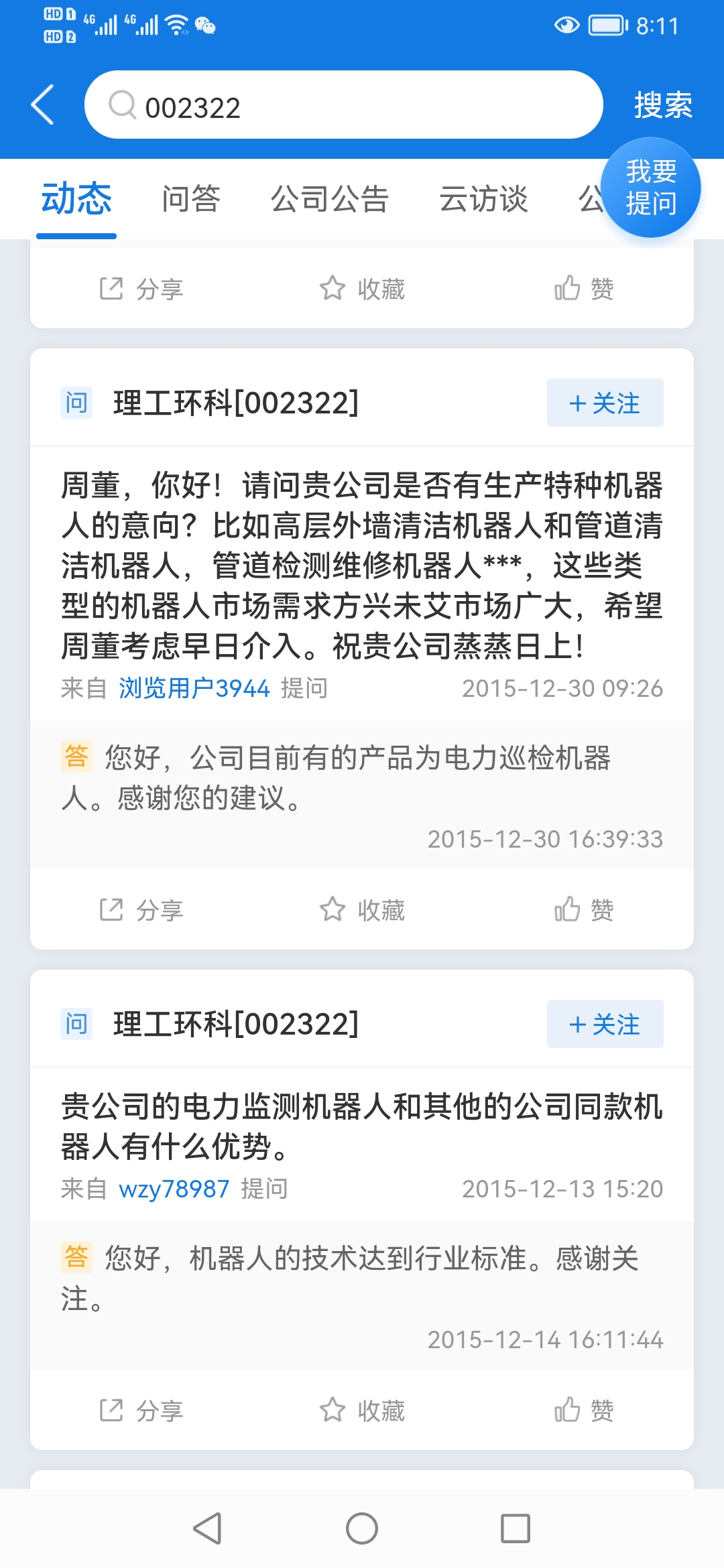Image resolution: width=724 pixels, height=1568 pixels.
Task: Share the wzy78987 question
Action: [x=141, y=1411]
